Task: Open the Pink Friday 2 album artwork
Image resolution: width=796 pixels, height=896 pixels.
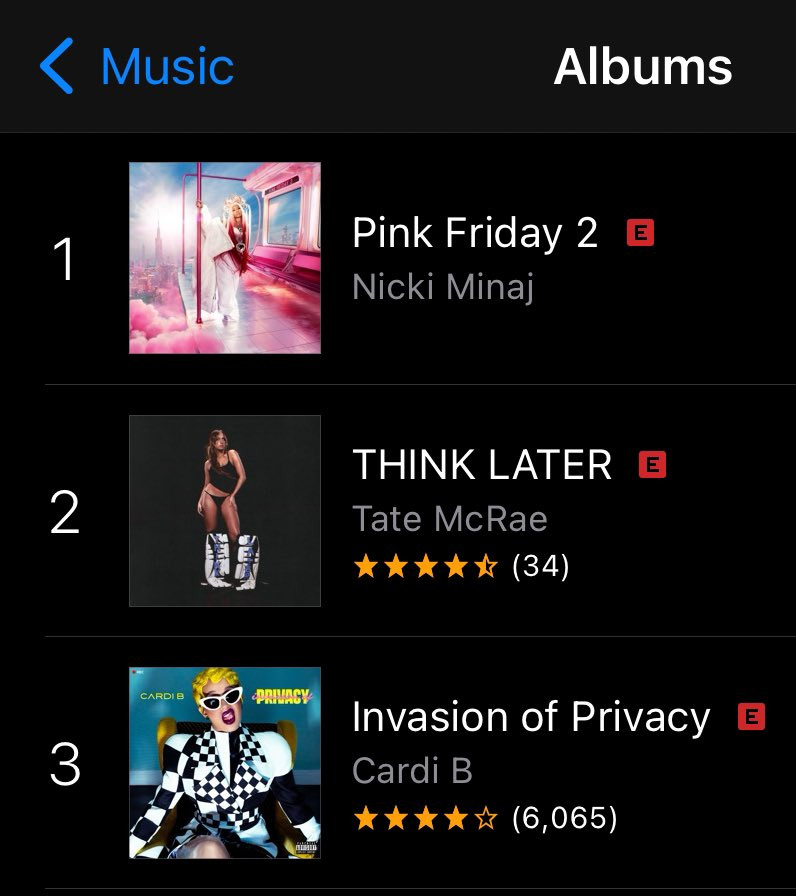Action: (x=225, y=257)
